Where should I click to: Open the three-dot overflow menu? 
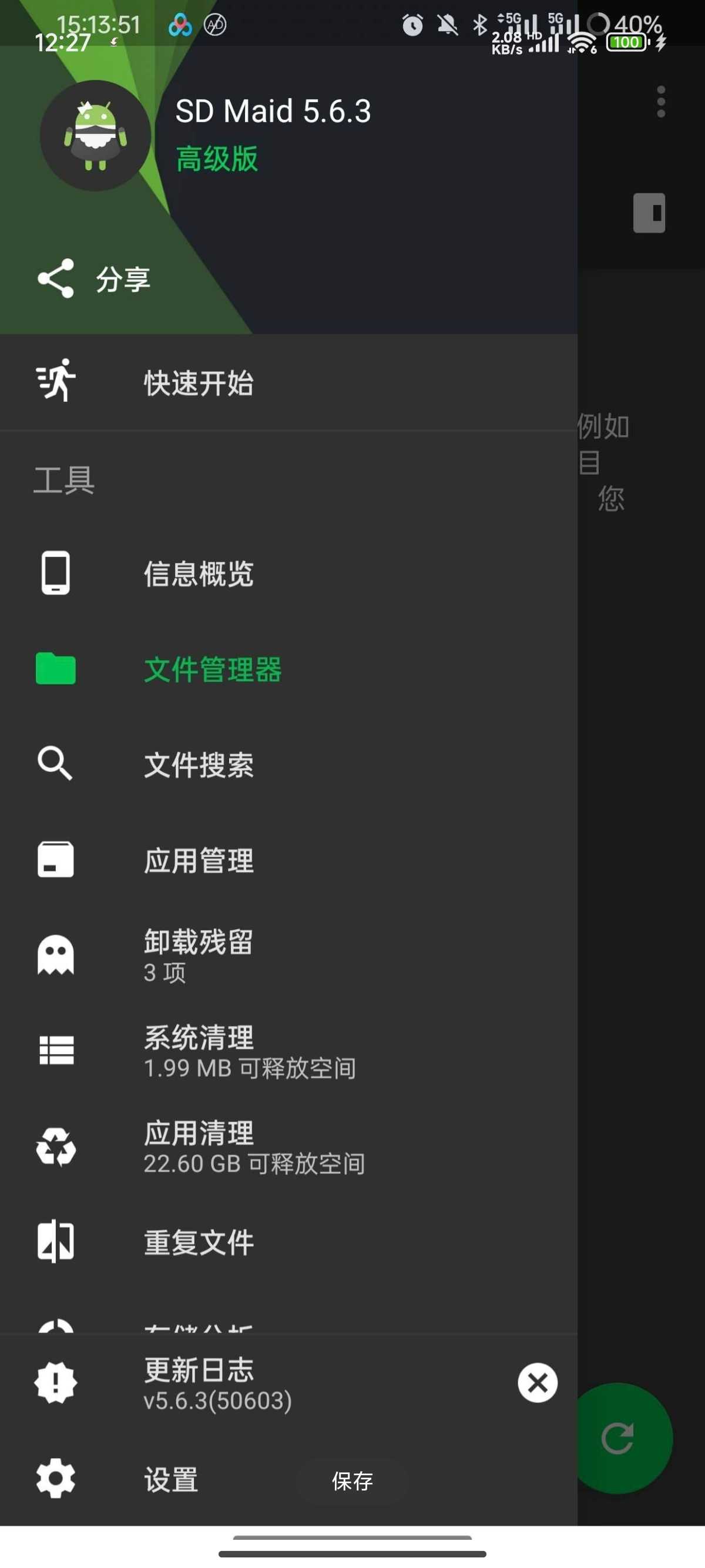click(661, 102)
